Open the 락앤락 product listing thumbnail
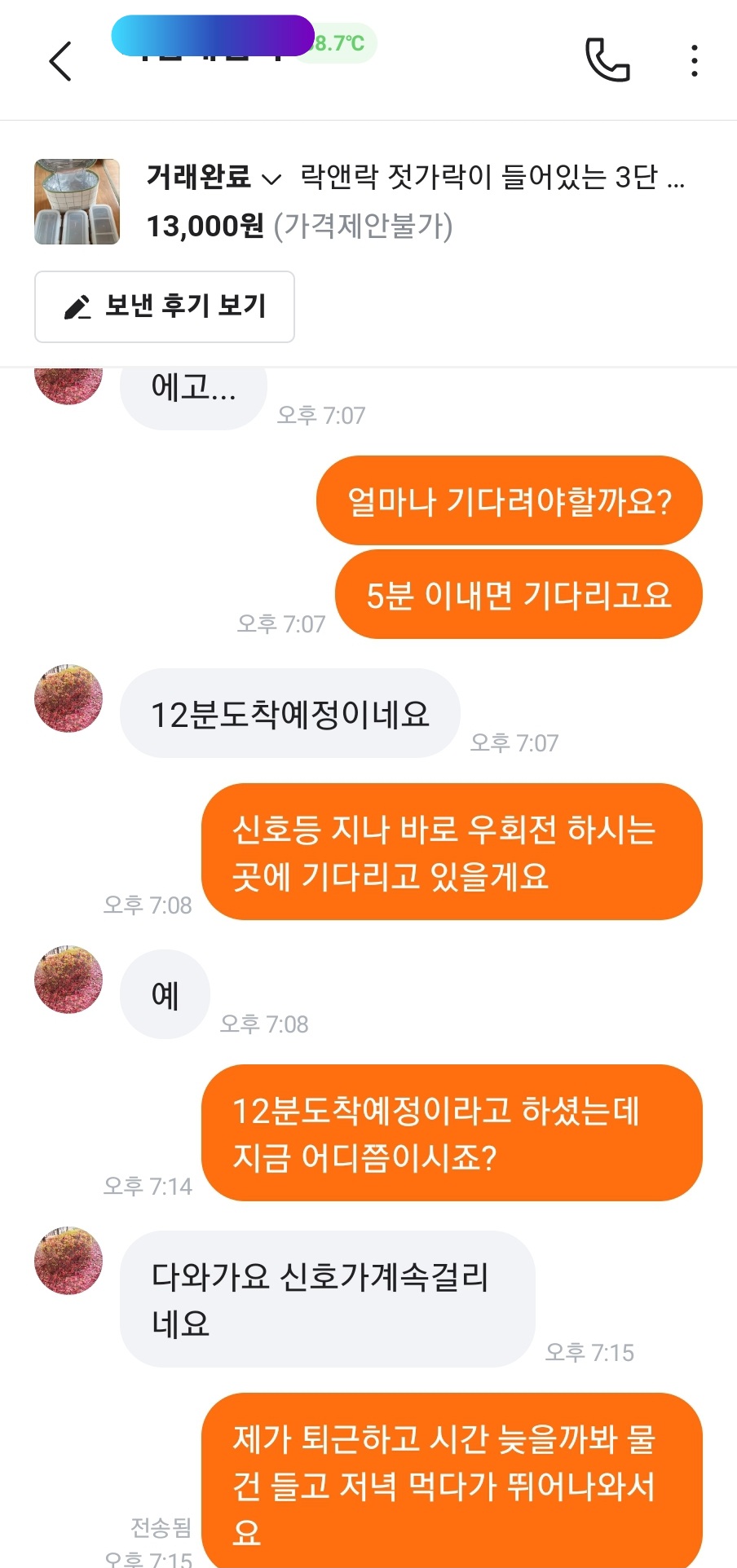Viewport: 737px width, 1568px height. coord(77,201)
